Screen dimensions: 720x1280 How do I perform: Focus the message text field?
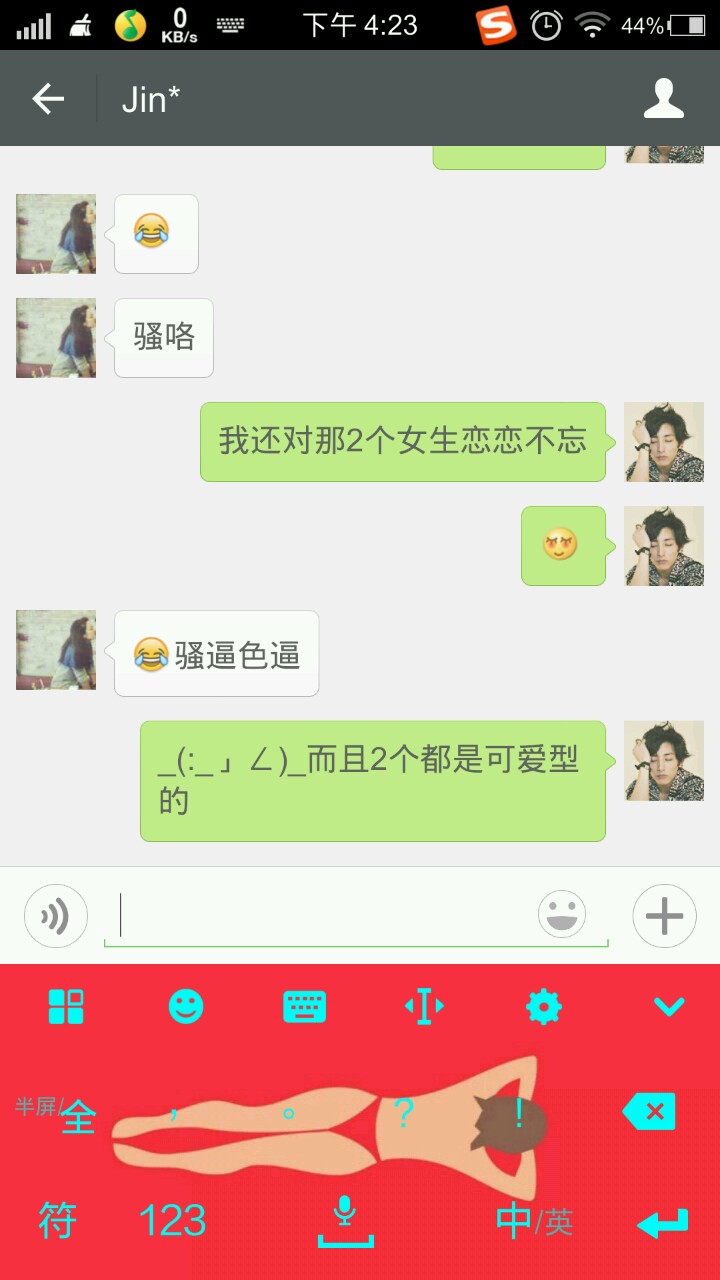pos(320,916)
